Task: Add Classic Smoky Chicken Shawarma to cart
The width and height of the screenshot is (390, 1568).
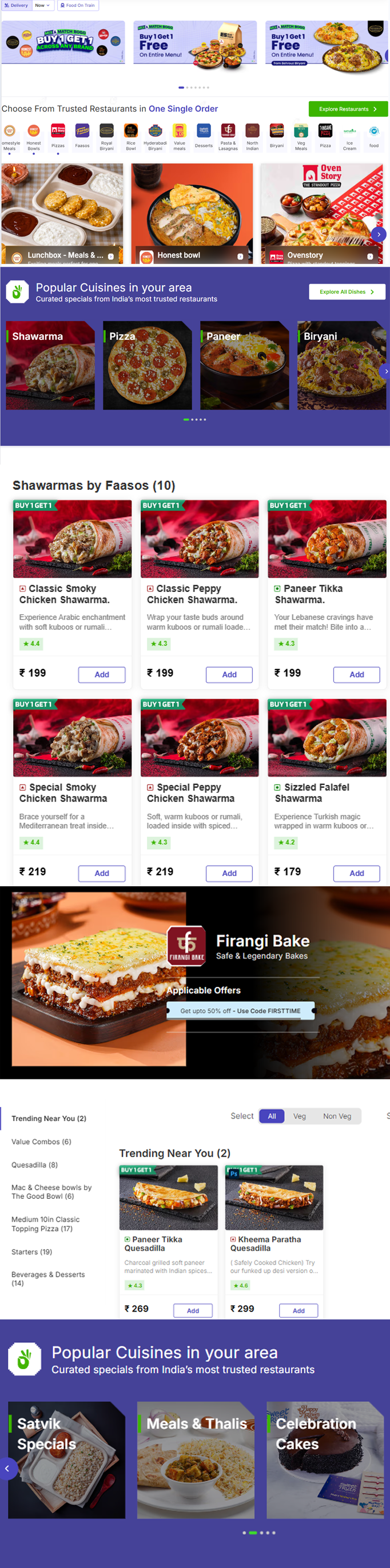Action: coord(102,674)
